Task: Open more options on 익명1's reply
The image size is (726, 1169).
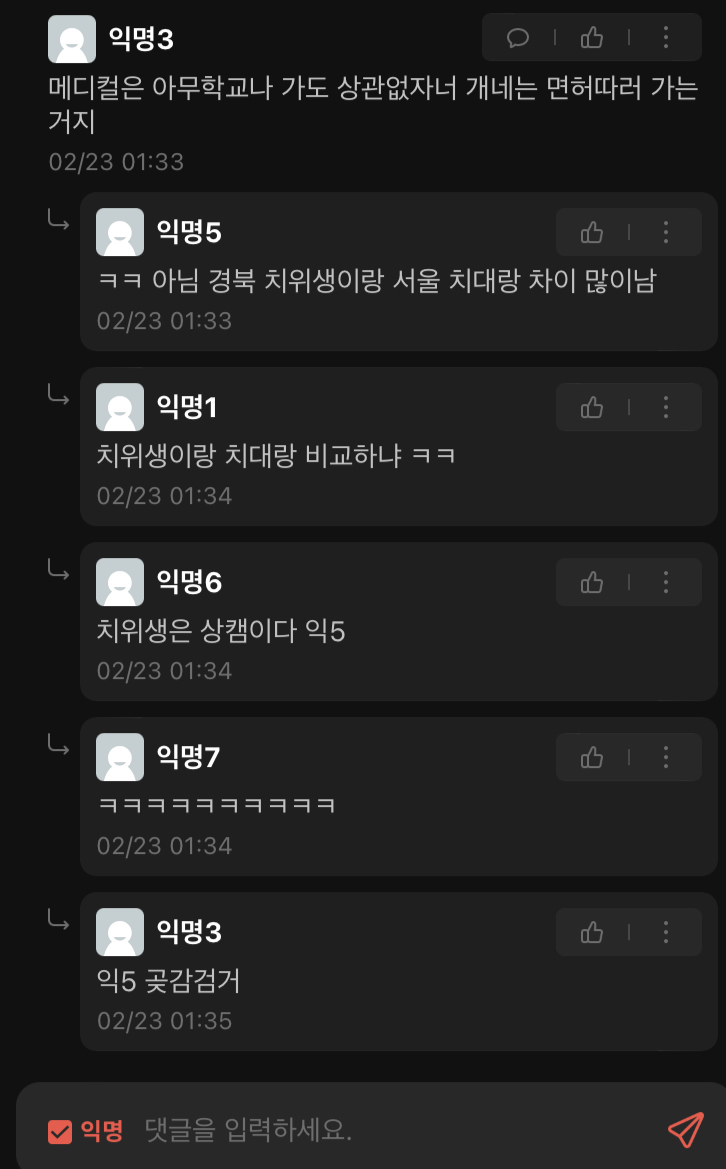Action: (666, 408)
